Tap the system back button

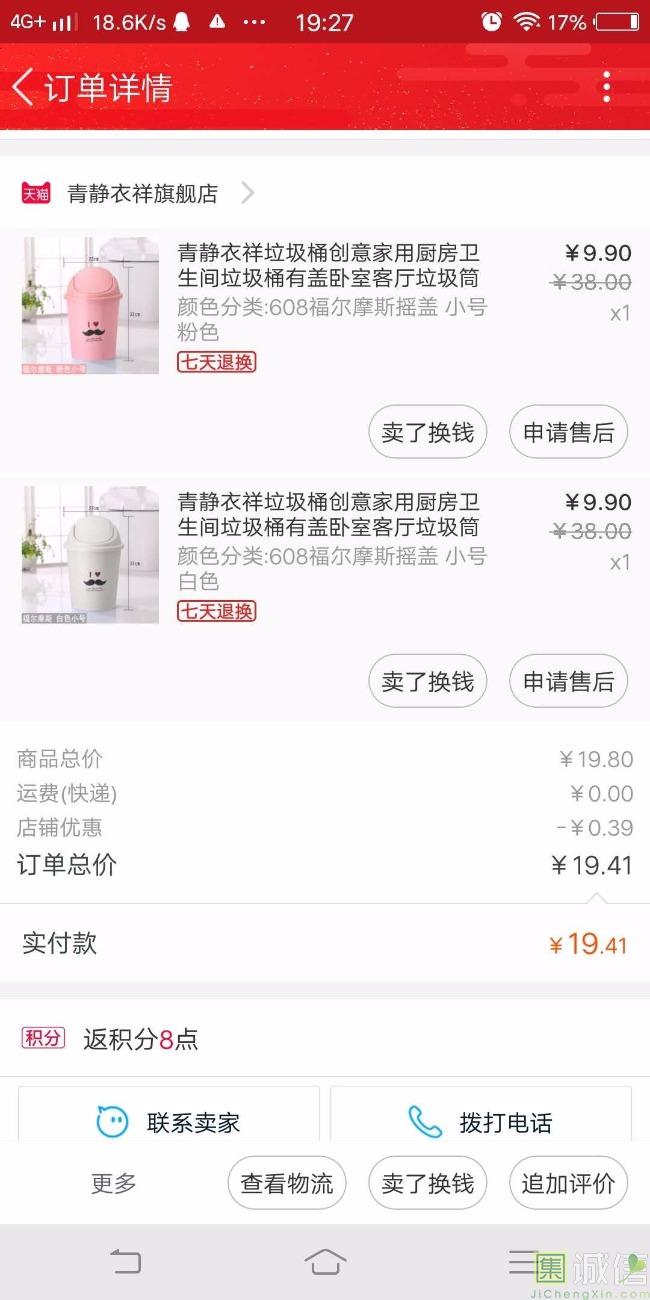[126, 1262]
